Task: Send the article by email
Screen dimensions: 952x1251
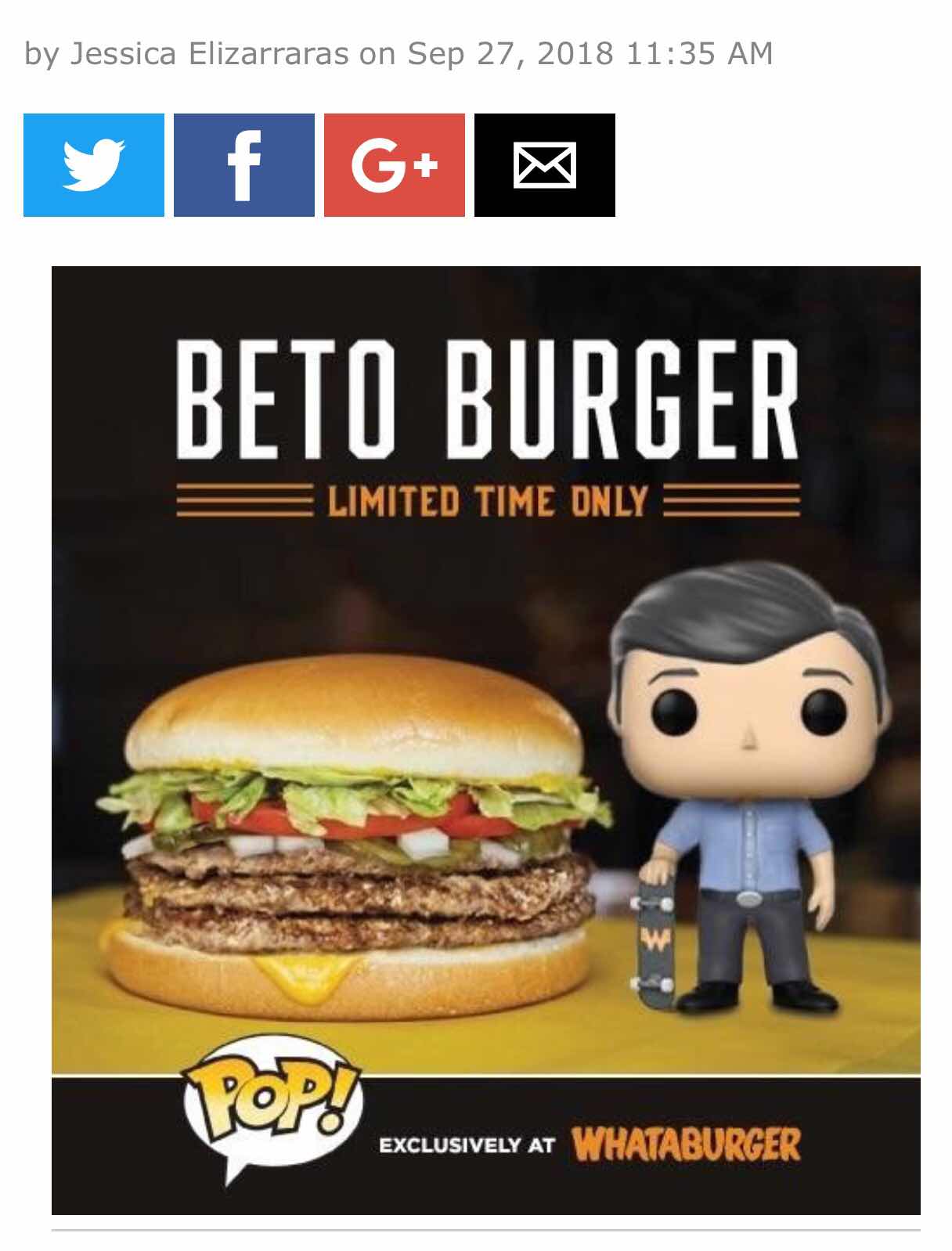Action: (x=544, y=165)
